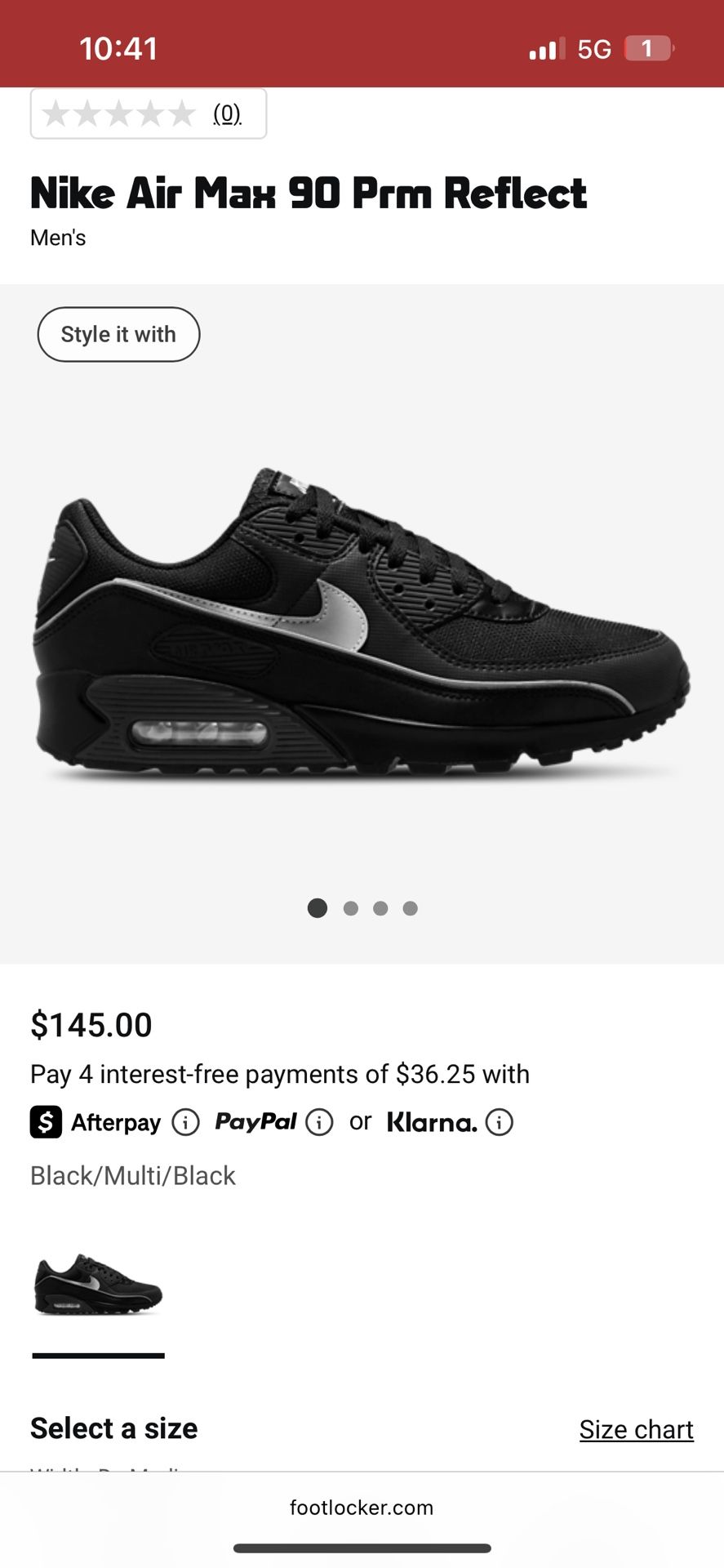Tap the first rating star
This screenshot has width=724, height=1568.
click(56, 114)
